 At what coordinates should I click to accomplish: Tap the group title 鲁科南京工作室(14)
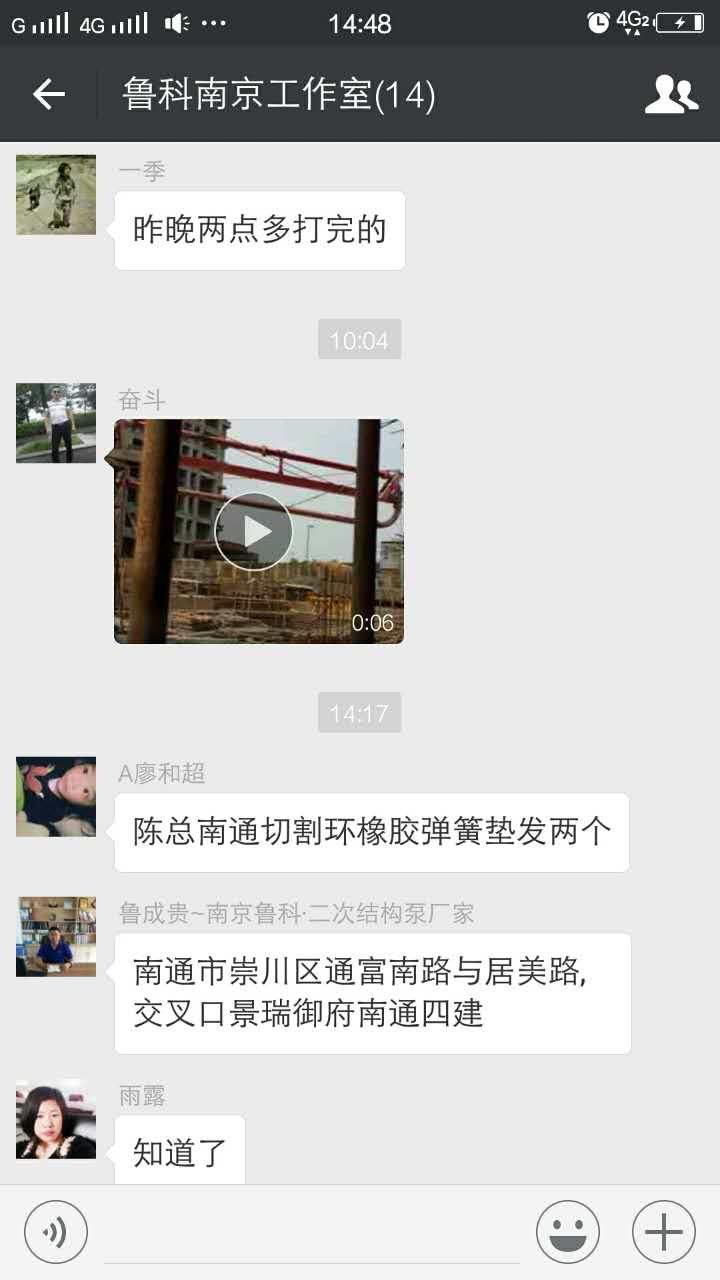277,95
